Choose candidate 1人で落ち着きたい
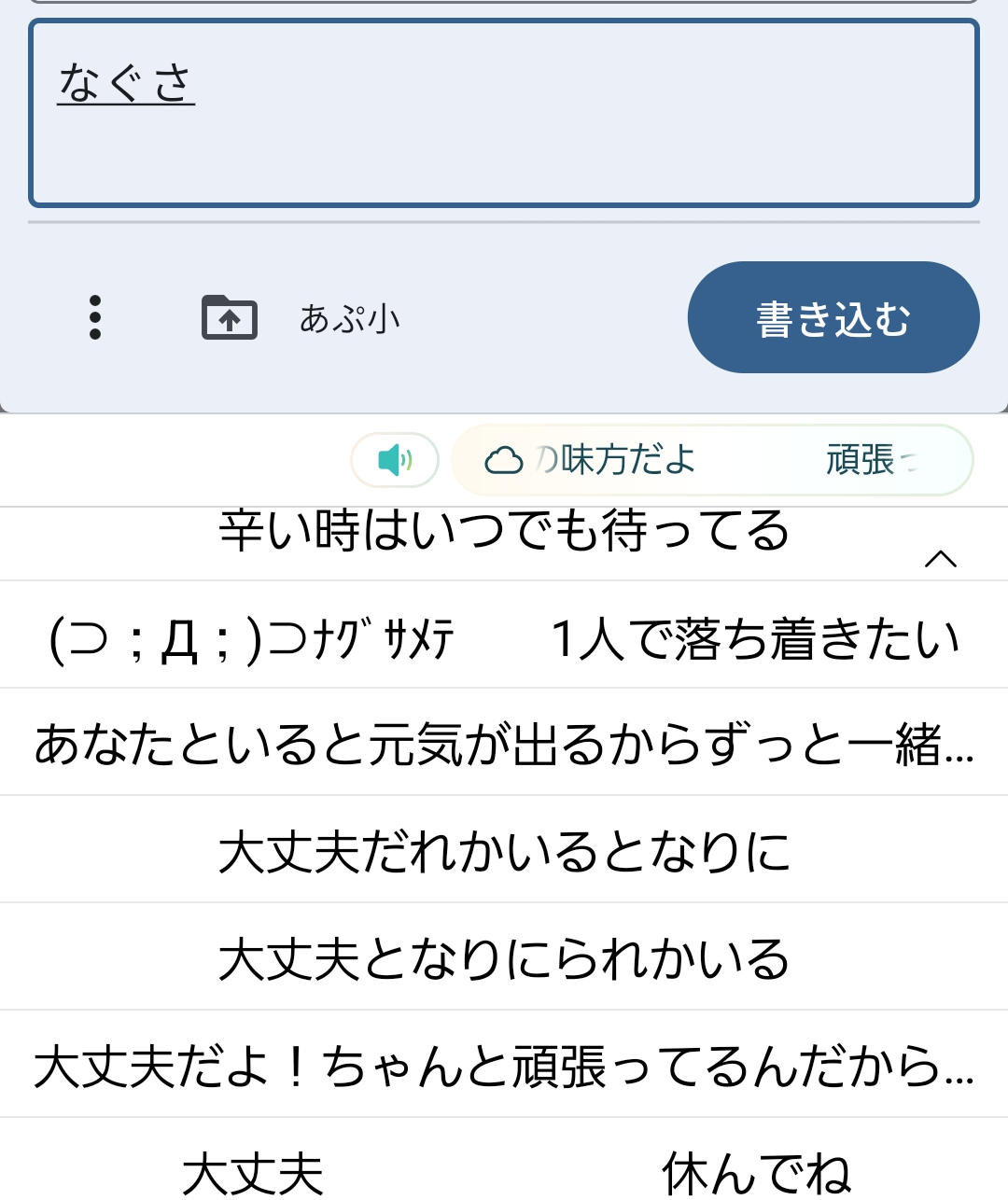This screenshot has height=1200, width=1008. point(756,640)
